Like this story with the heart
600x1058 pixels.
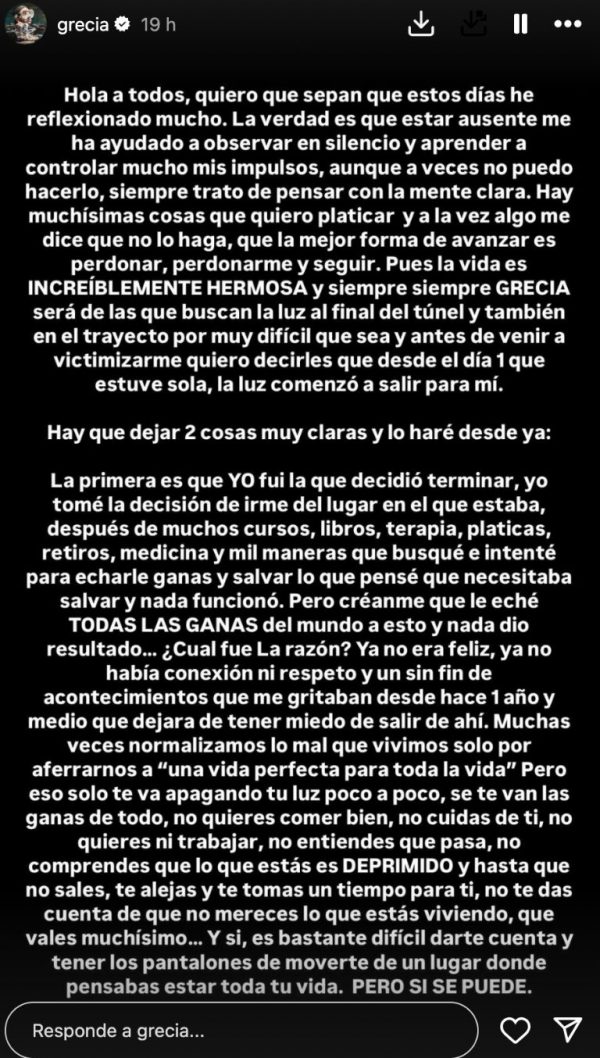point(515,1030)
